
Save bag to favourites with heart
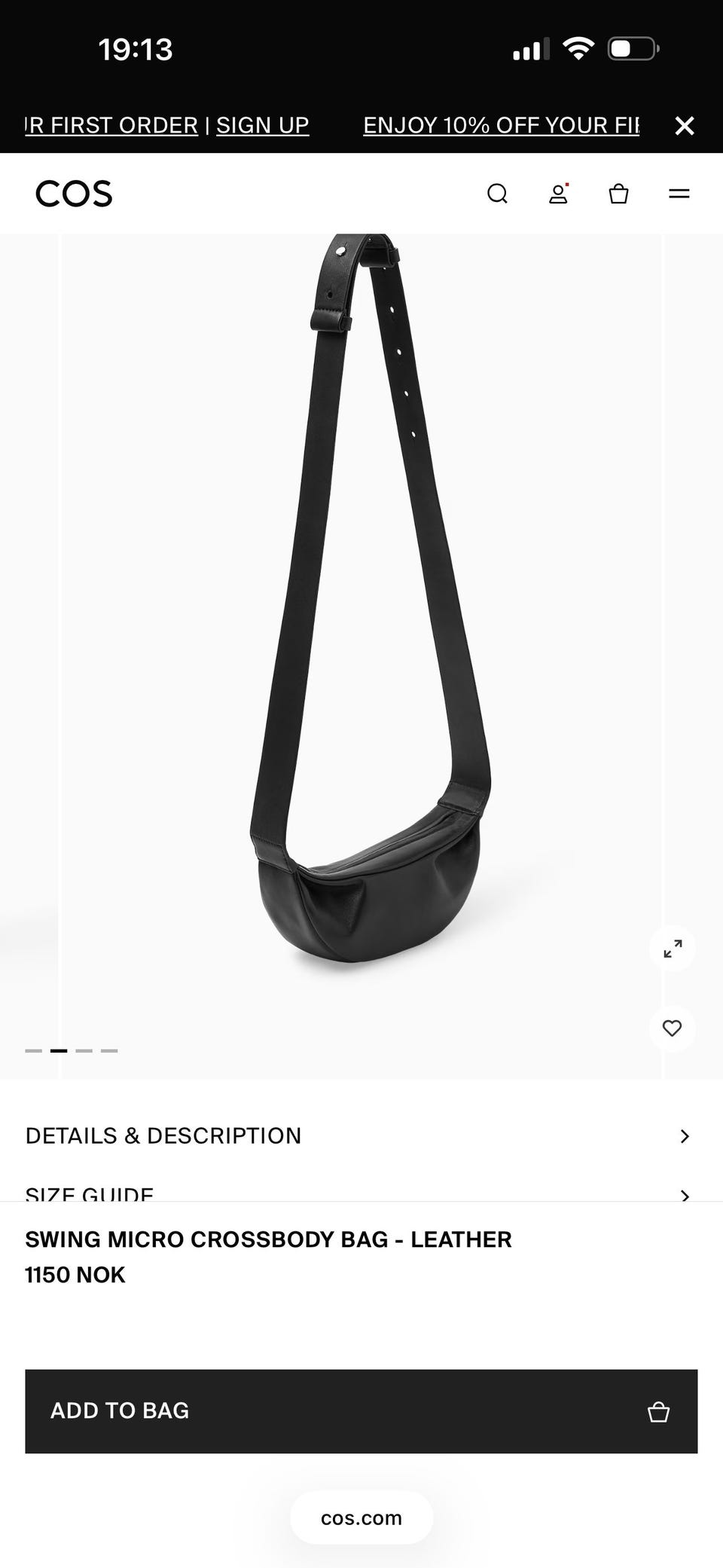(x=672, y=1028)
